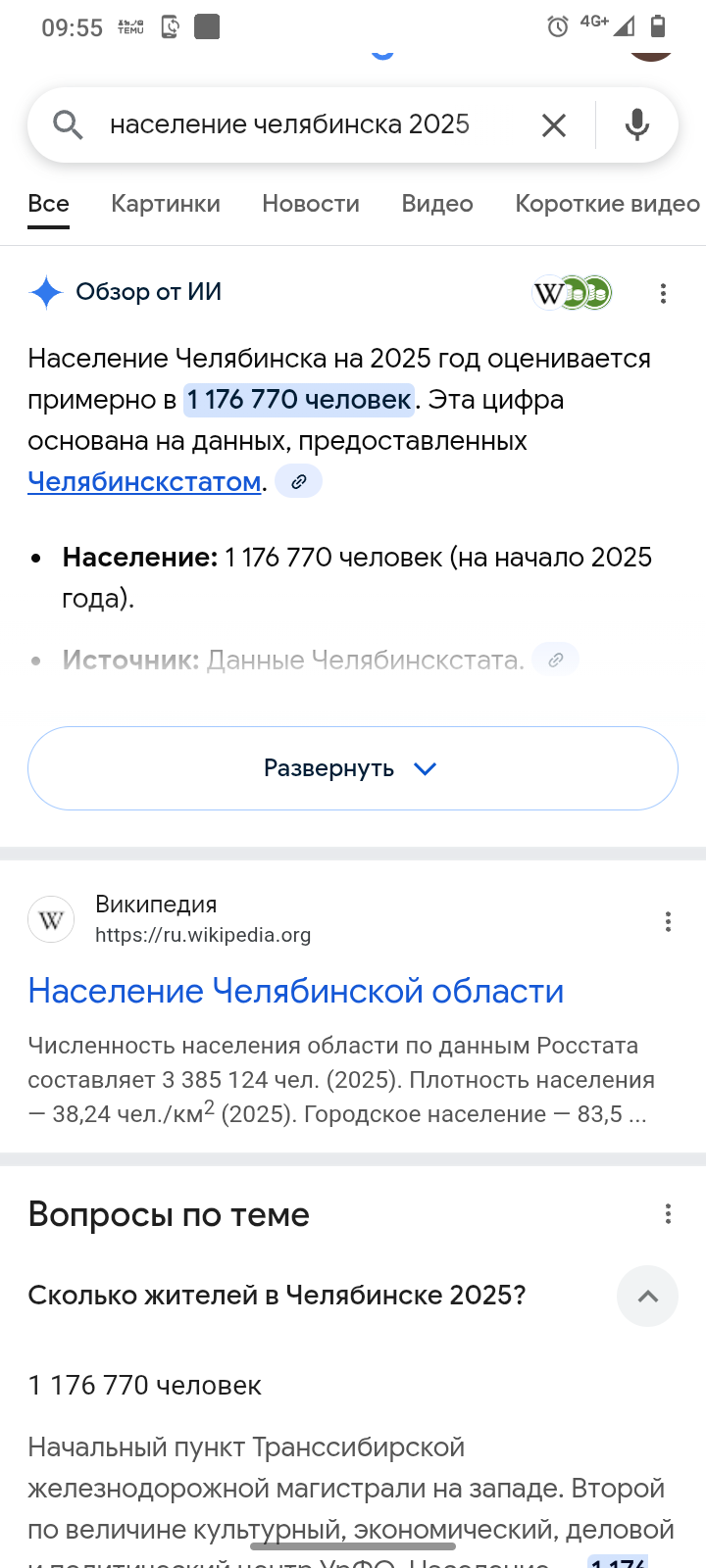Open the Население Челябинской области Wikipedia result
706x1568 pixels.
(296, 992)
